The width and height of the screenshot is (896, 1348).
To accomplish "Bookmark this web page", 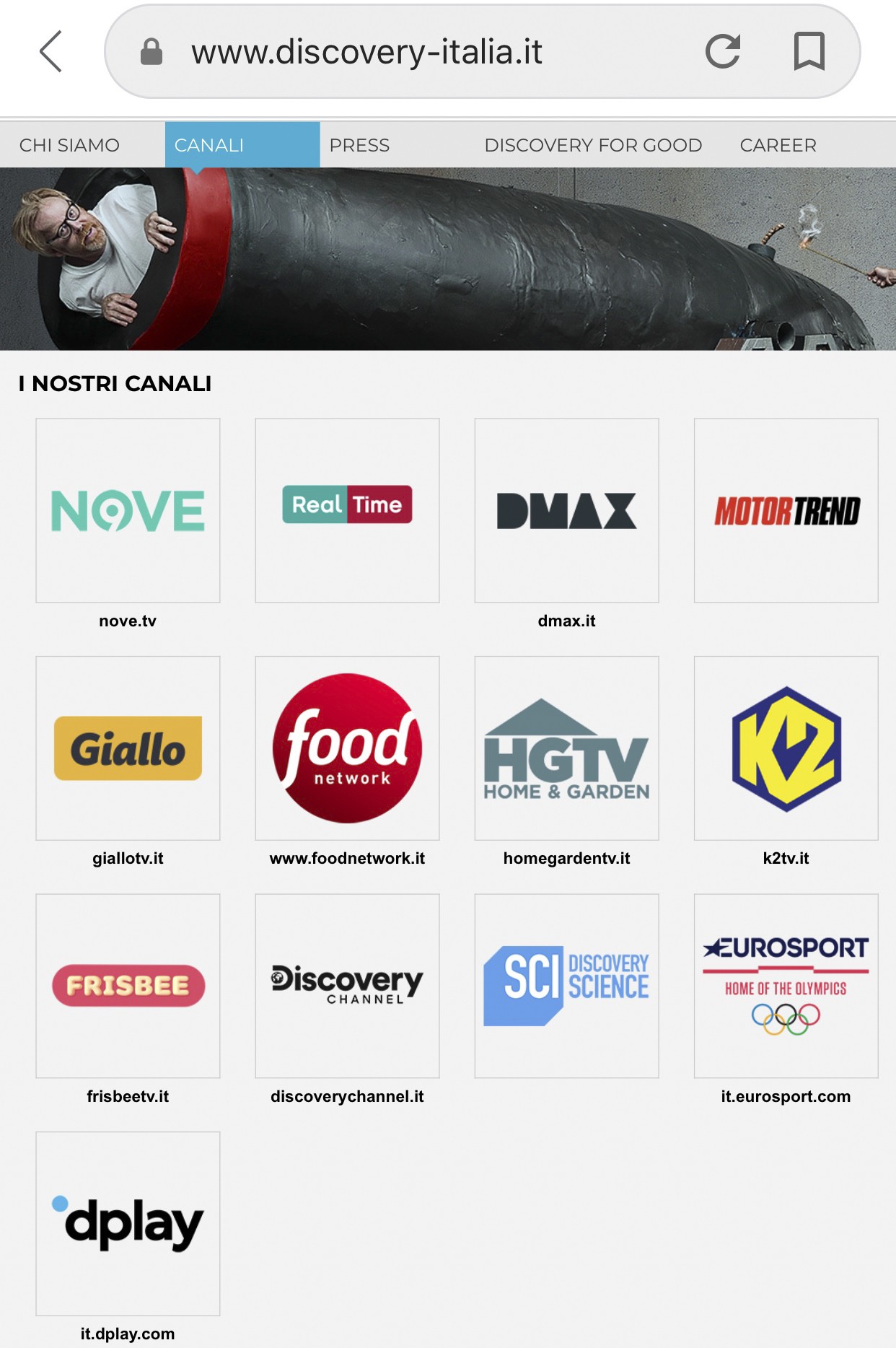I will 809,51.
